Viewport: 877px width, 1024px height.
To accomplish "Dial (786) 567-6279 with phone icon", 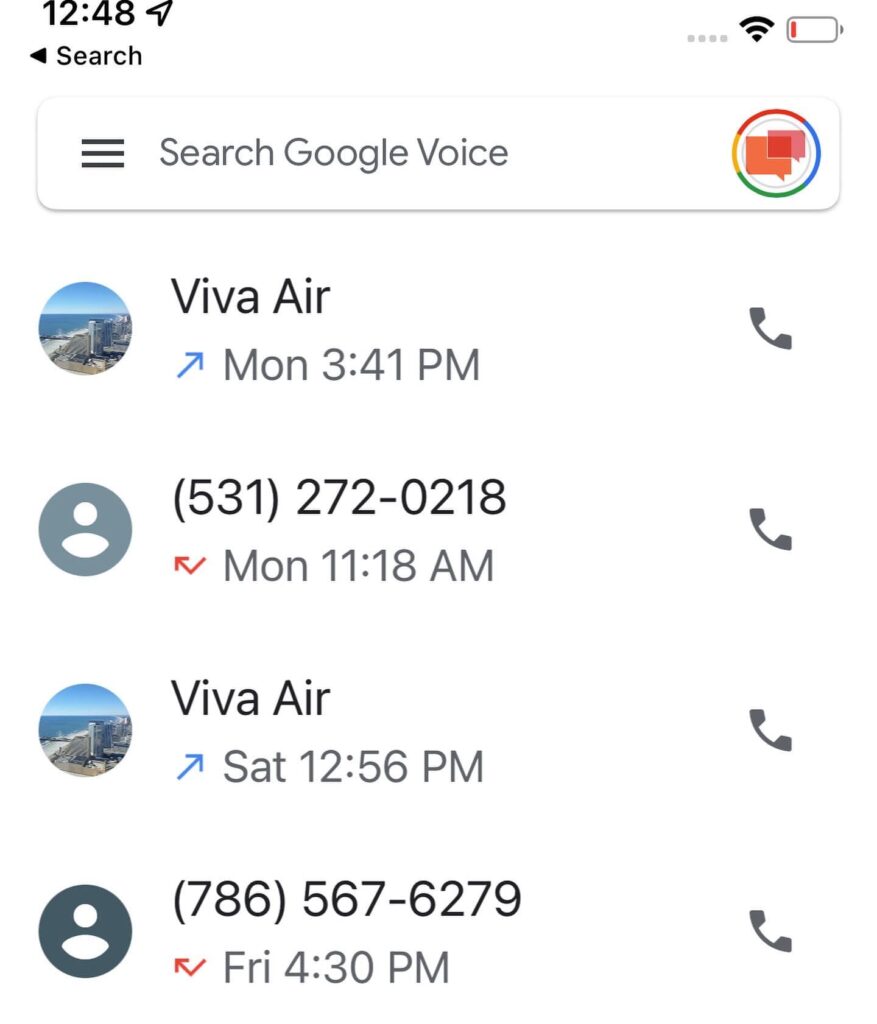I will 770,931.
